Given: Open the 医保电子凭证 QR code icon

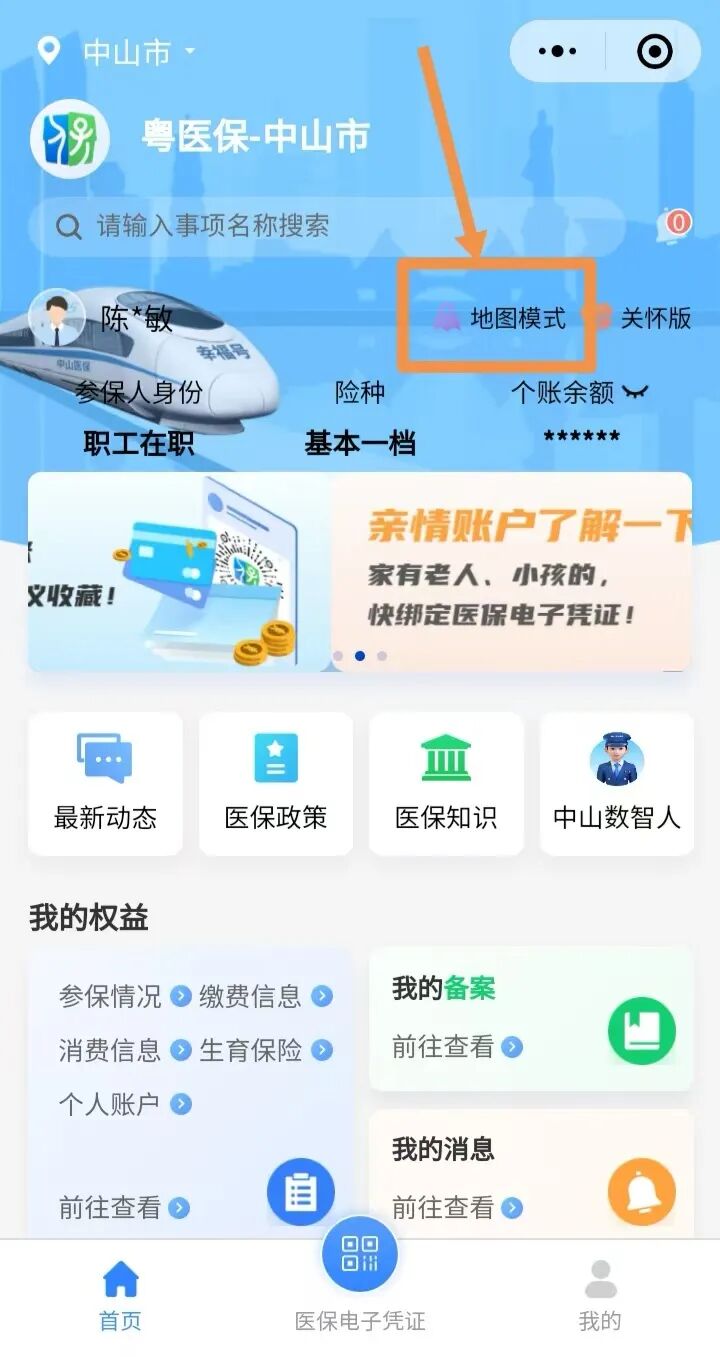Looking at the screenshot, I should point(360,1253).
